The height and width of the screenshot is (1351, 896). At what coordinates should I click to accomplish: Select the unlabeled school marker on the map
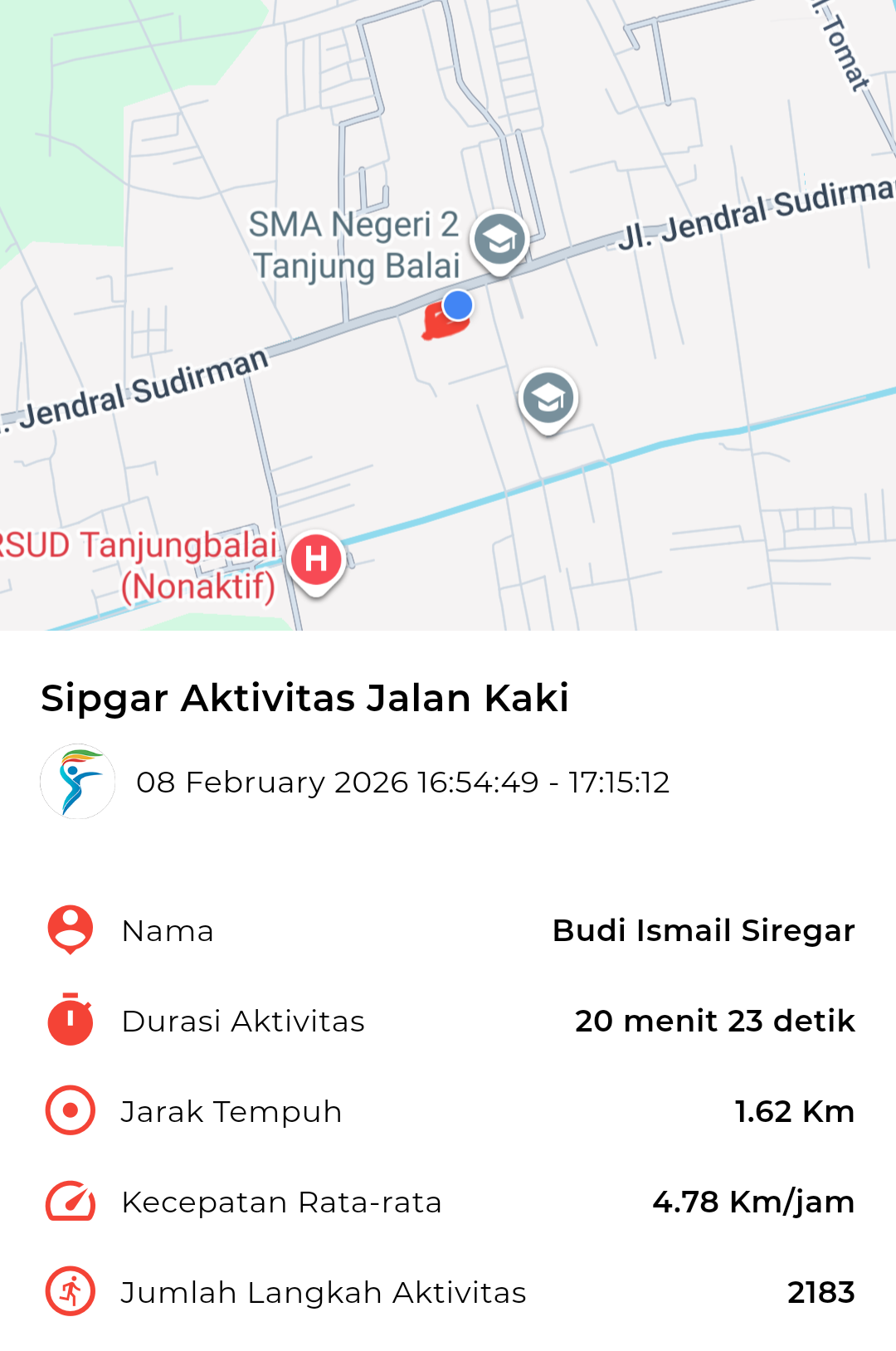point(548,399)
